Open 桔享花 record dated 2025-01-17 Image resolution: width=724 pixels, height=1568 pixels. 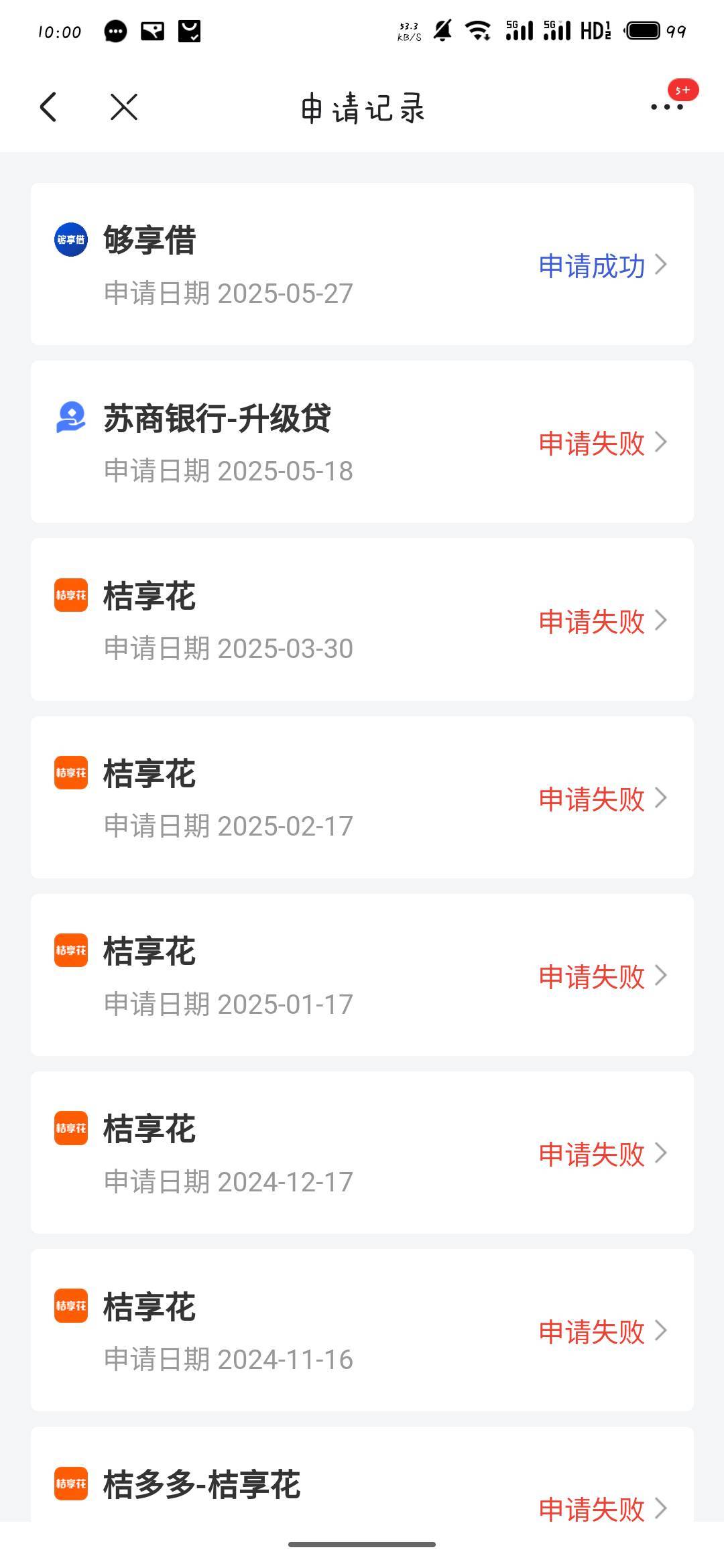[x=362, y=975]
